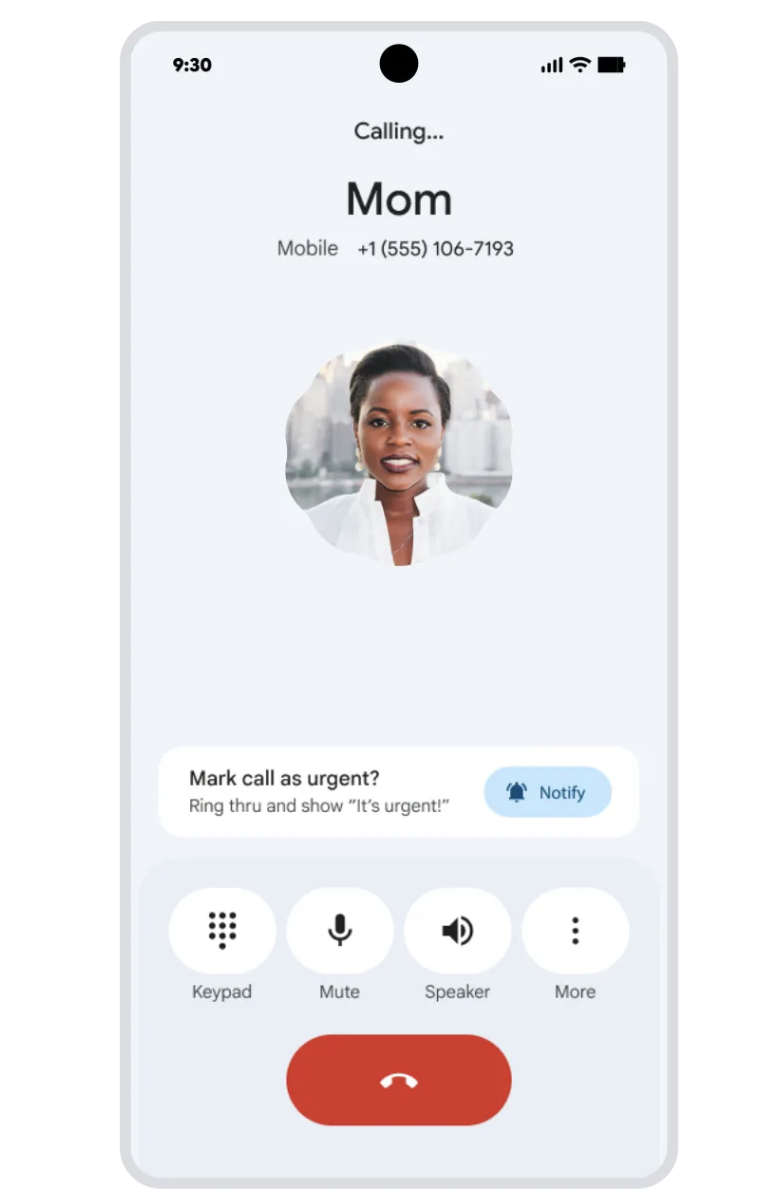Mute the microphone
Image resolution: width=774 pixels, height=1200 pixels.
tap(340, 930)
